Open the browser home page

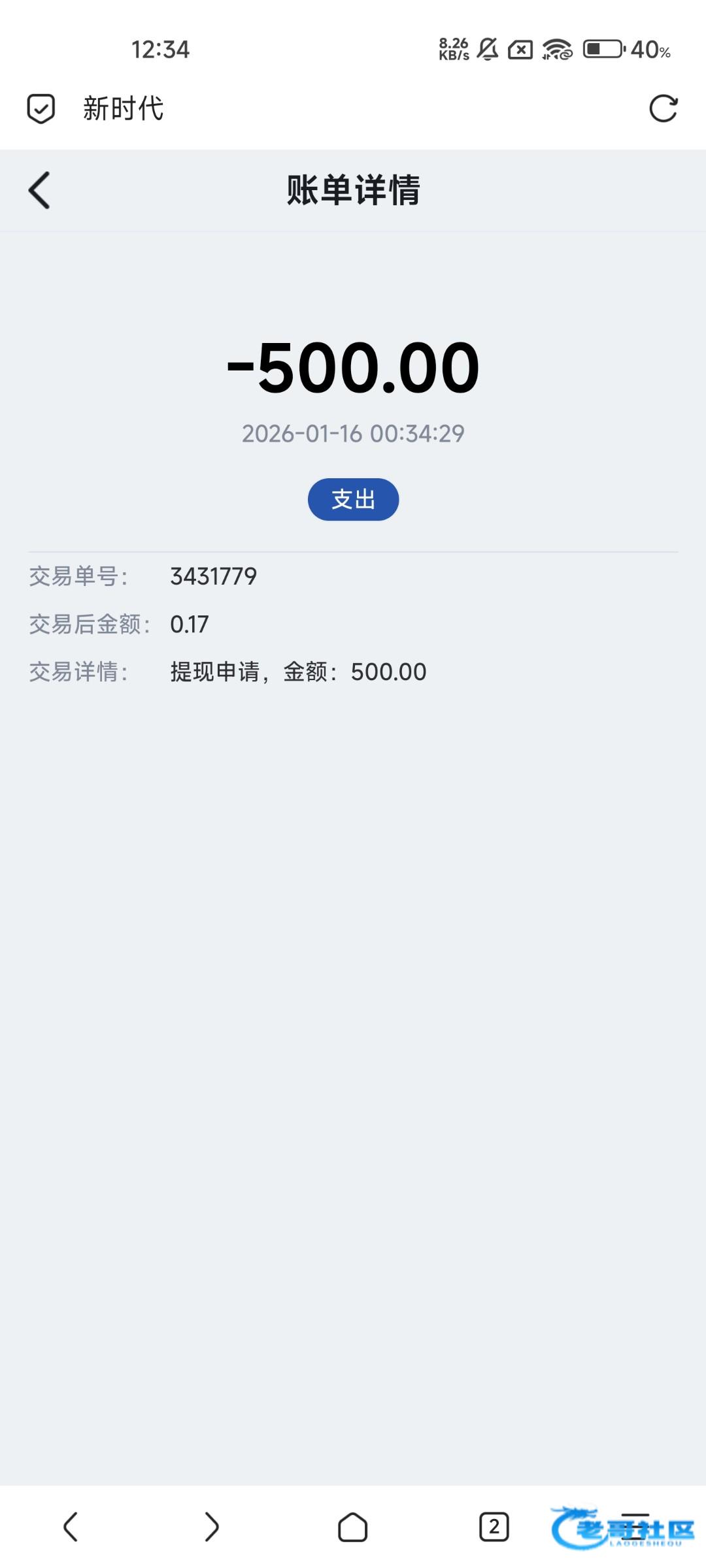coord(352,1527)
